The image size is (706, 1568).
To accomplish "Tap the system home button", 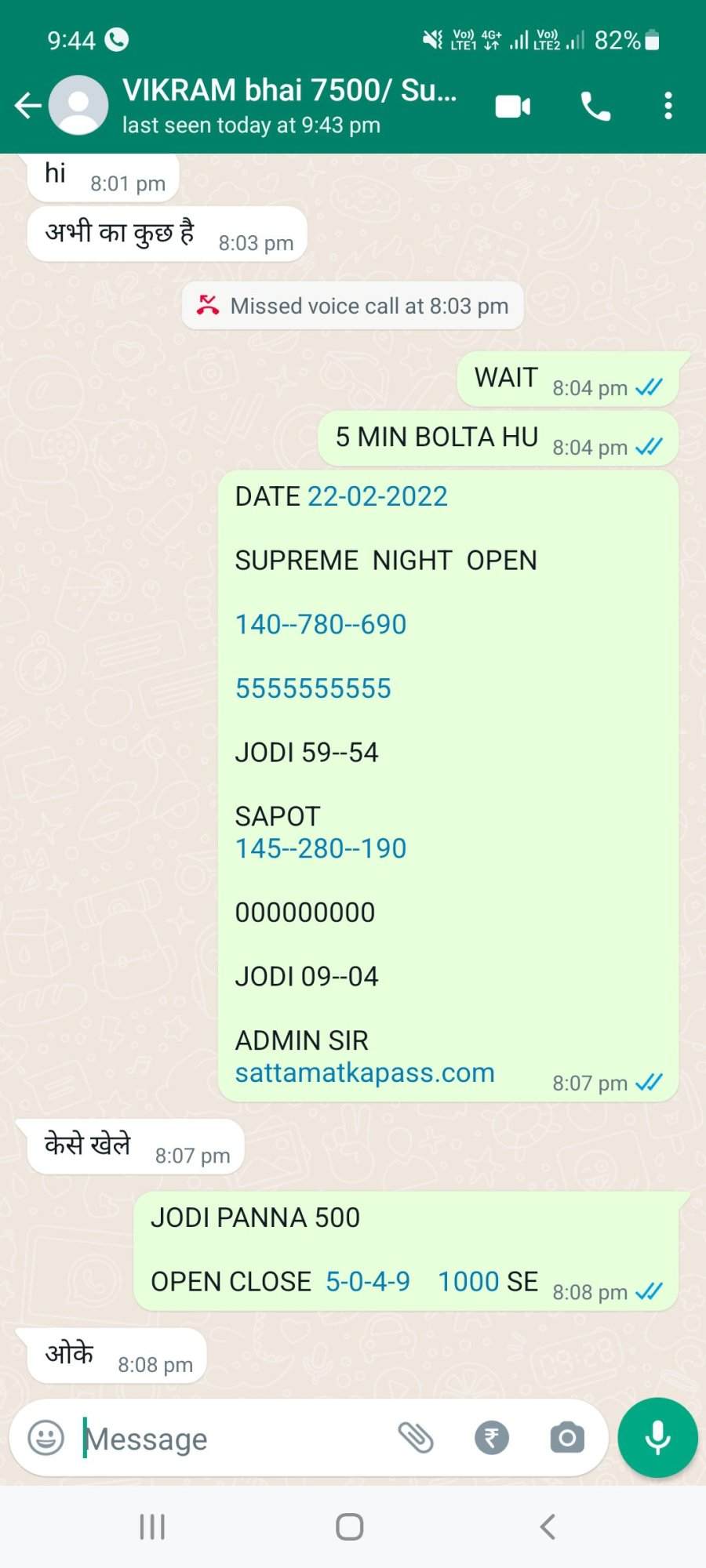I will [x=350, y=1526].
